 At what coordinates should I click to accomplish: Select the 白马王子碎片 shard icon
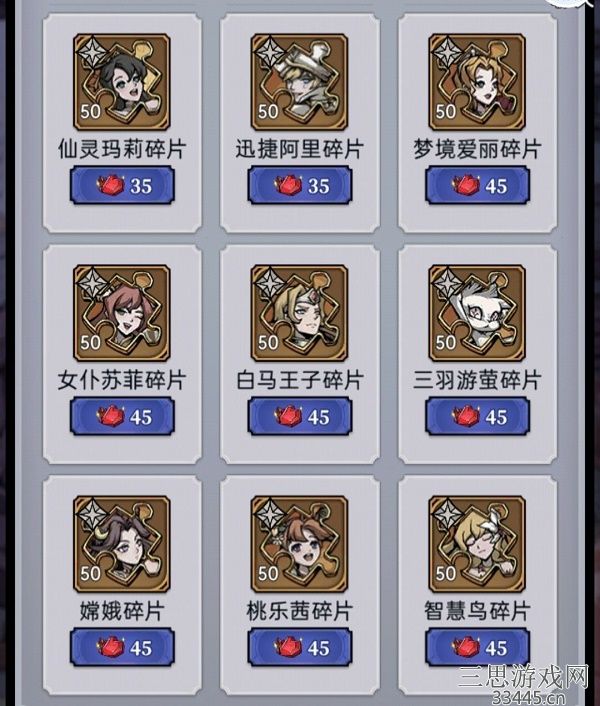click(x=299, y=310)
